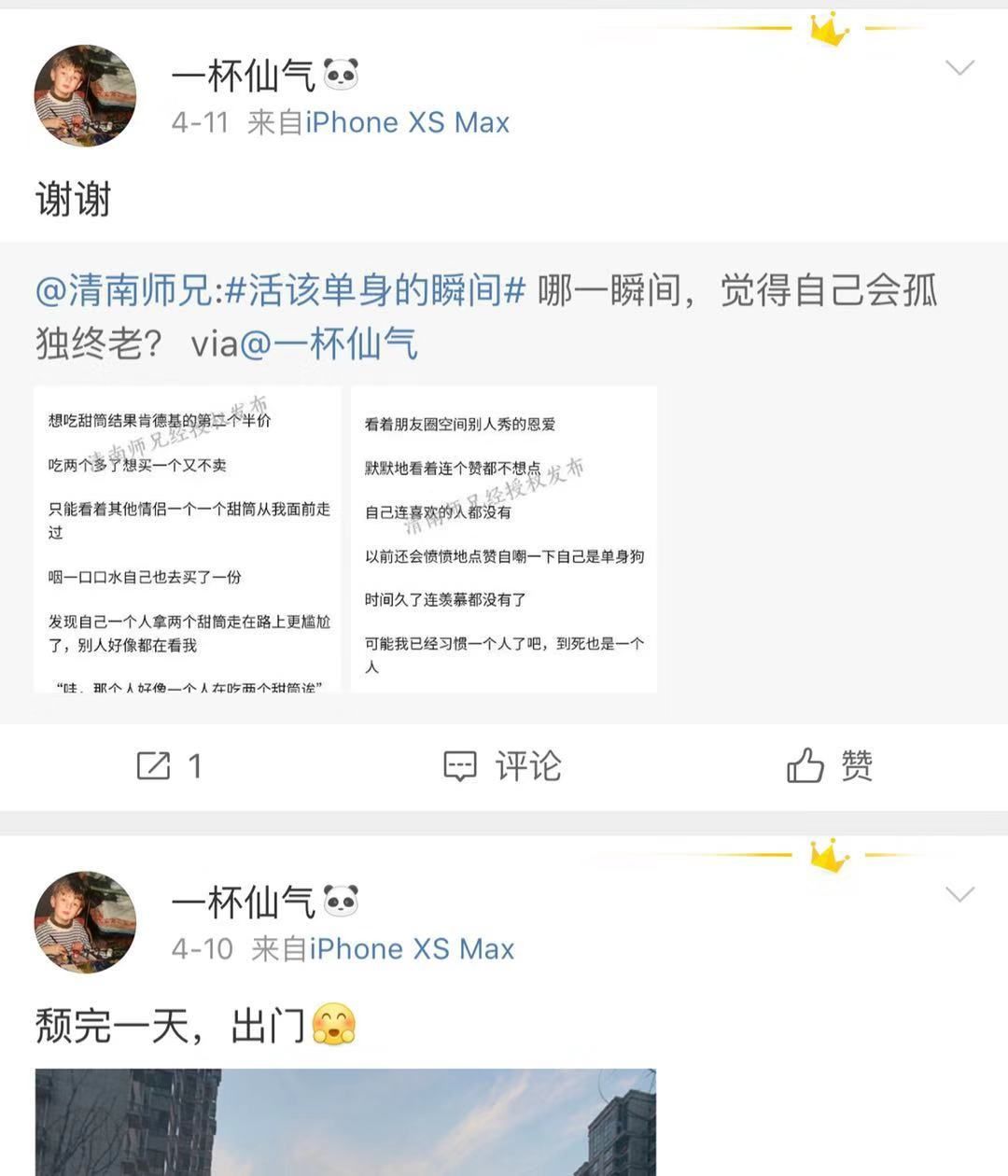Open the via @一杯仙气 mention link
1008x1176 pixels.
329,344
